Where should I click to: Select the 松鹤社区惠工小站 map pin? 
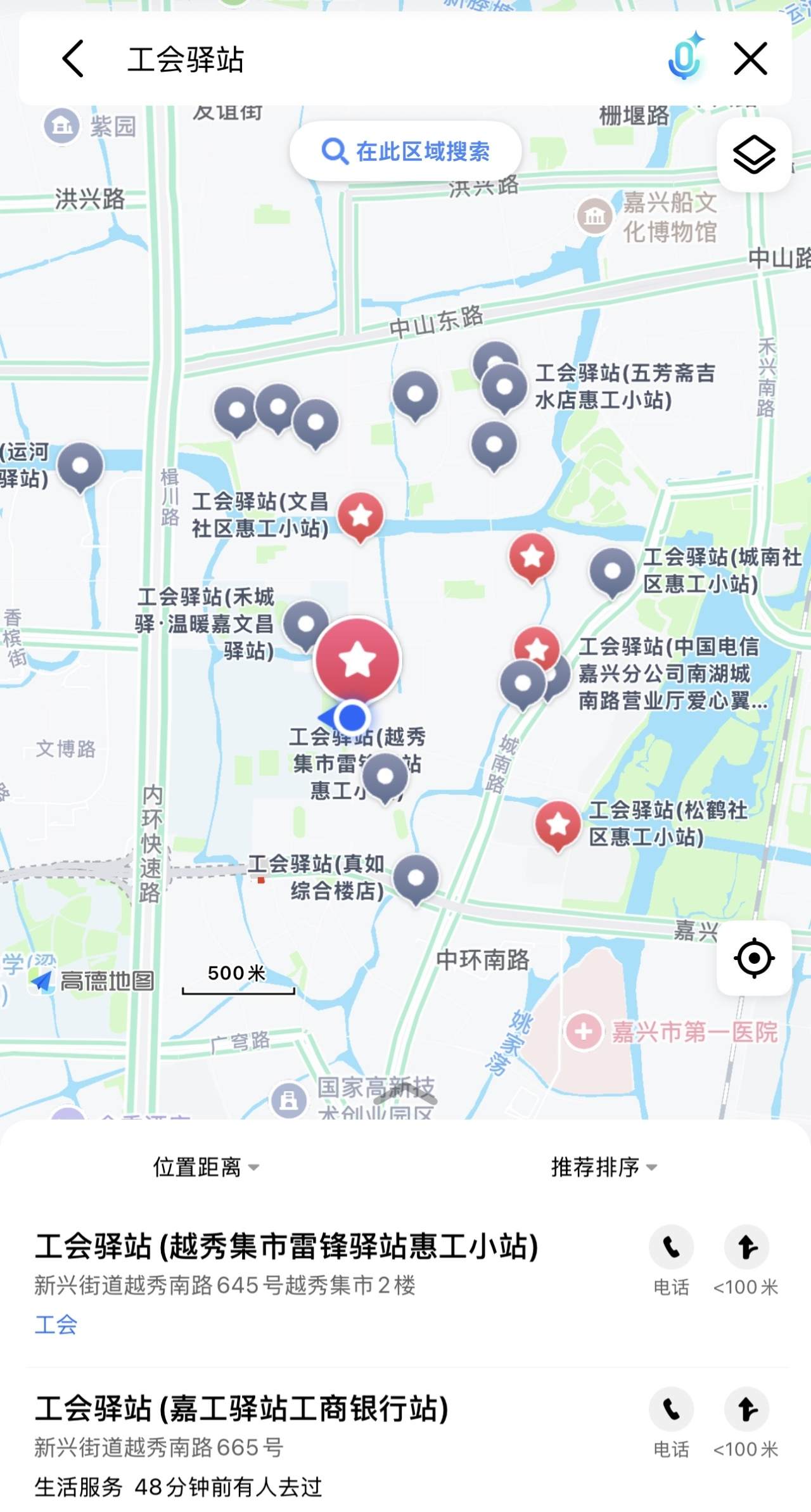click(x=558, y=825)
